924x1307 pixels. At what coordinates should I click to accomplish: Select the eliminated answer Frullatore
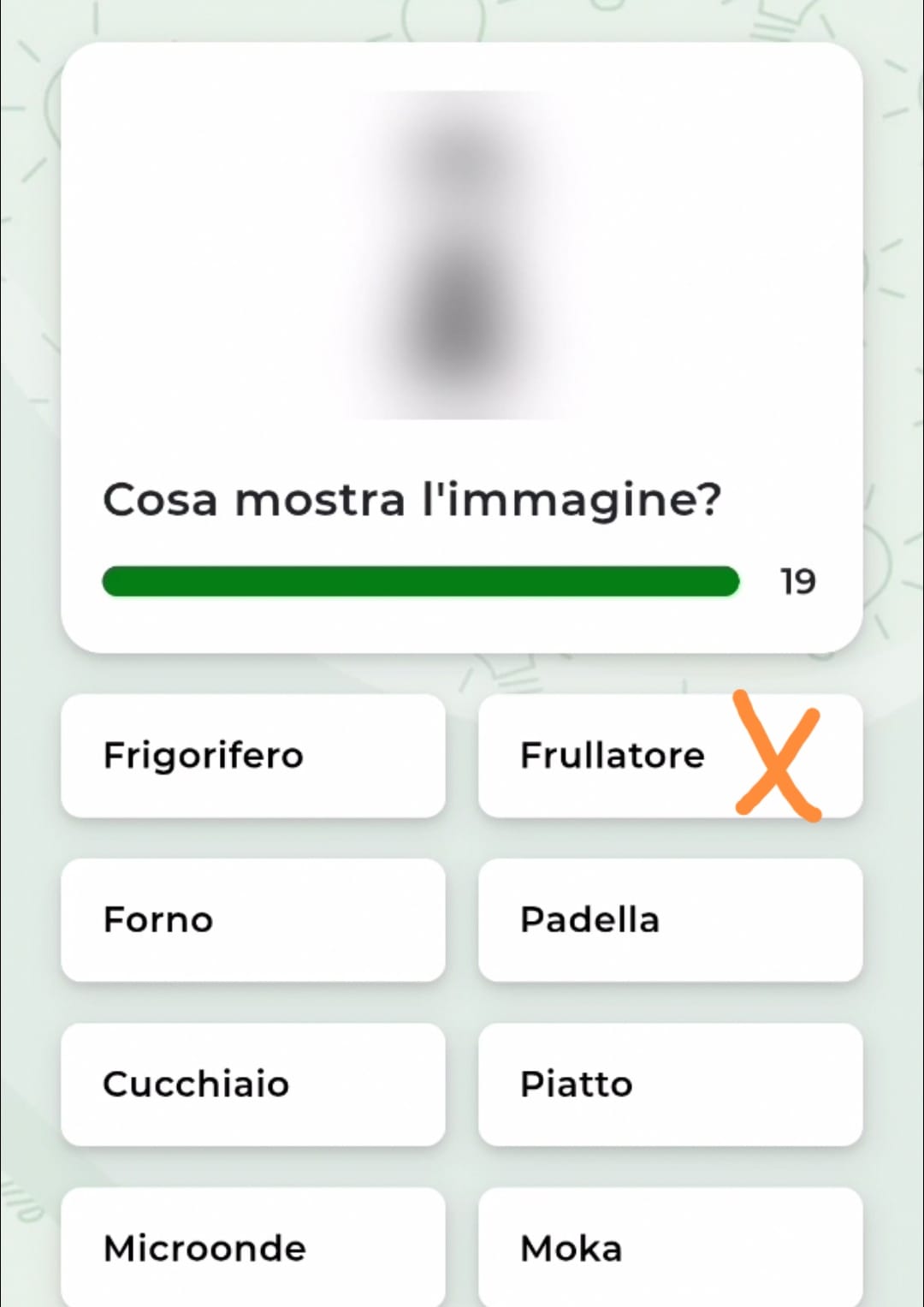[x=611, y=755]
